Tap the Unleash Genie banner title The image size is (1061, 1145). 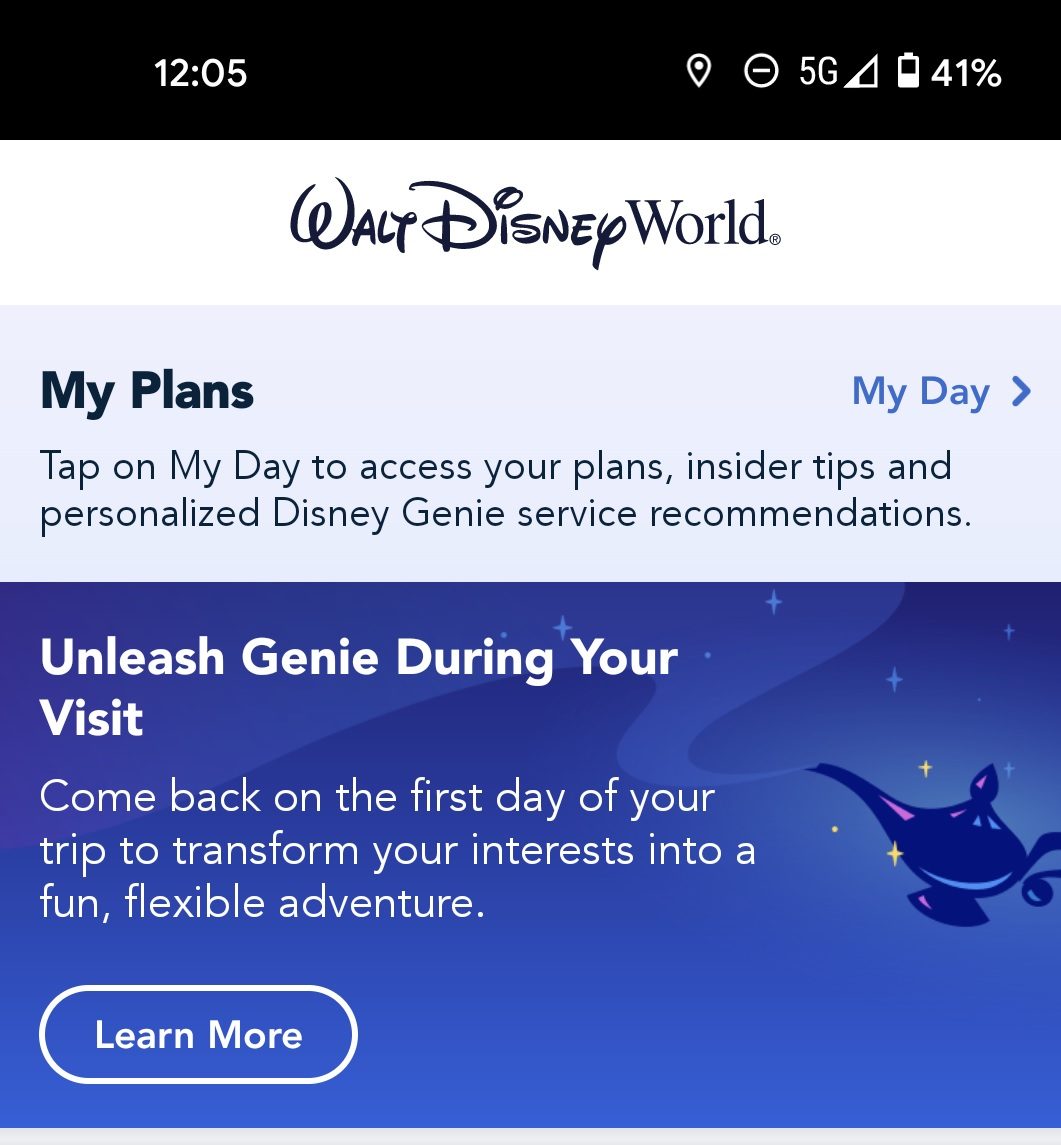358,657
